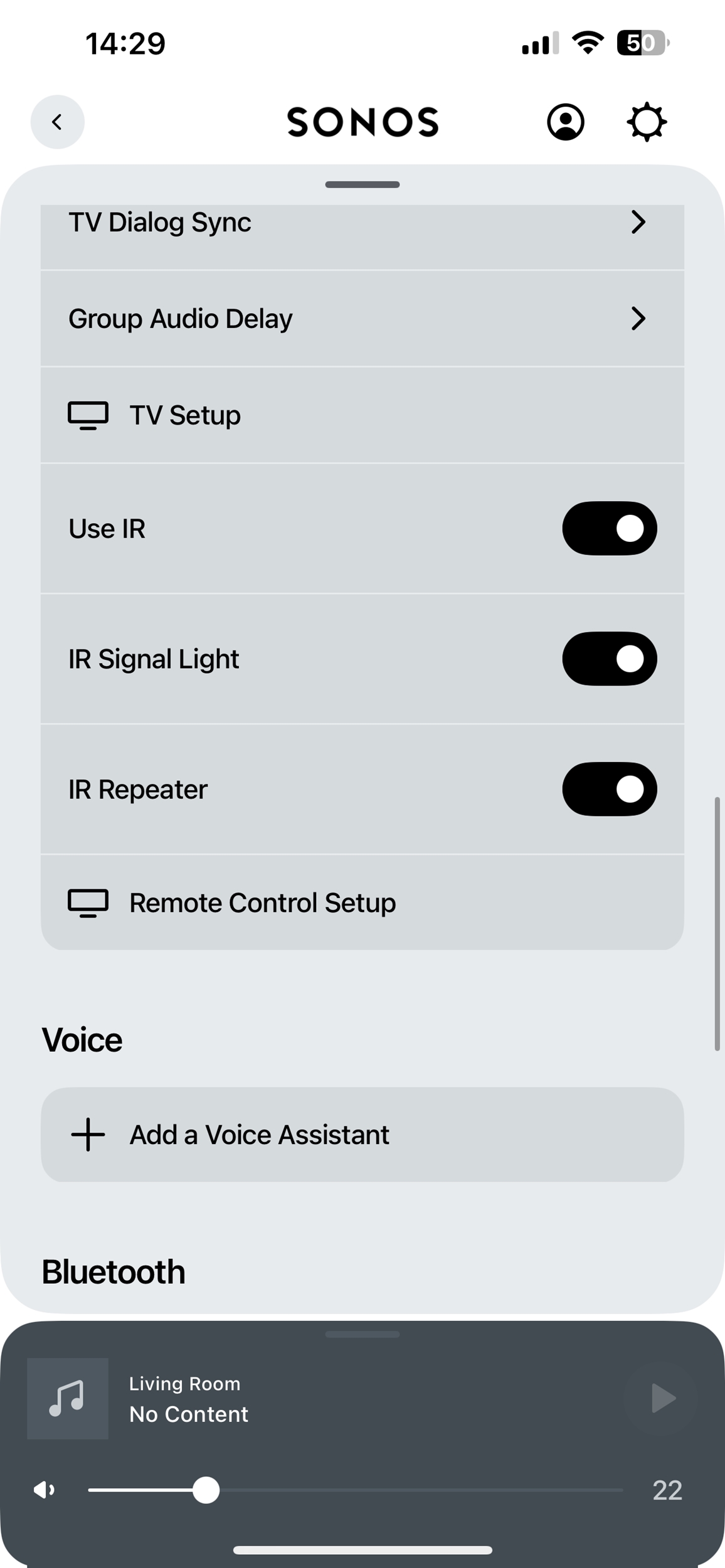
Task: Play audio in Living Room
Action: coord(662,1398)
